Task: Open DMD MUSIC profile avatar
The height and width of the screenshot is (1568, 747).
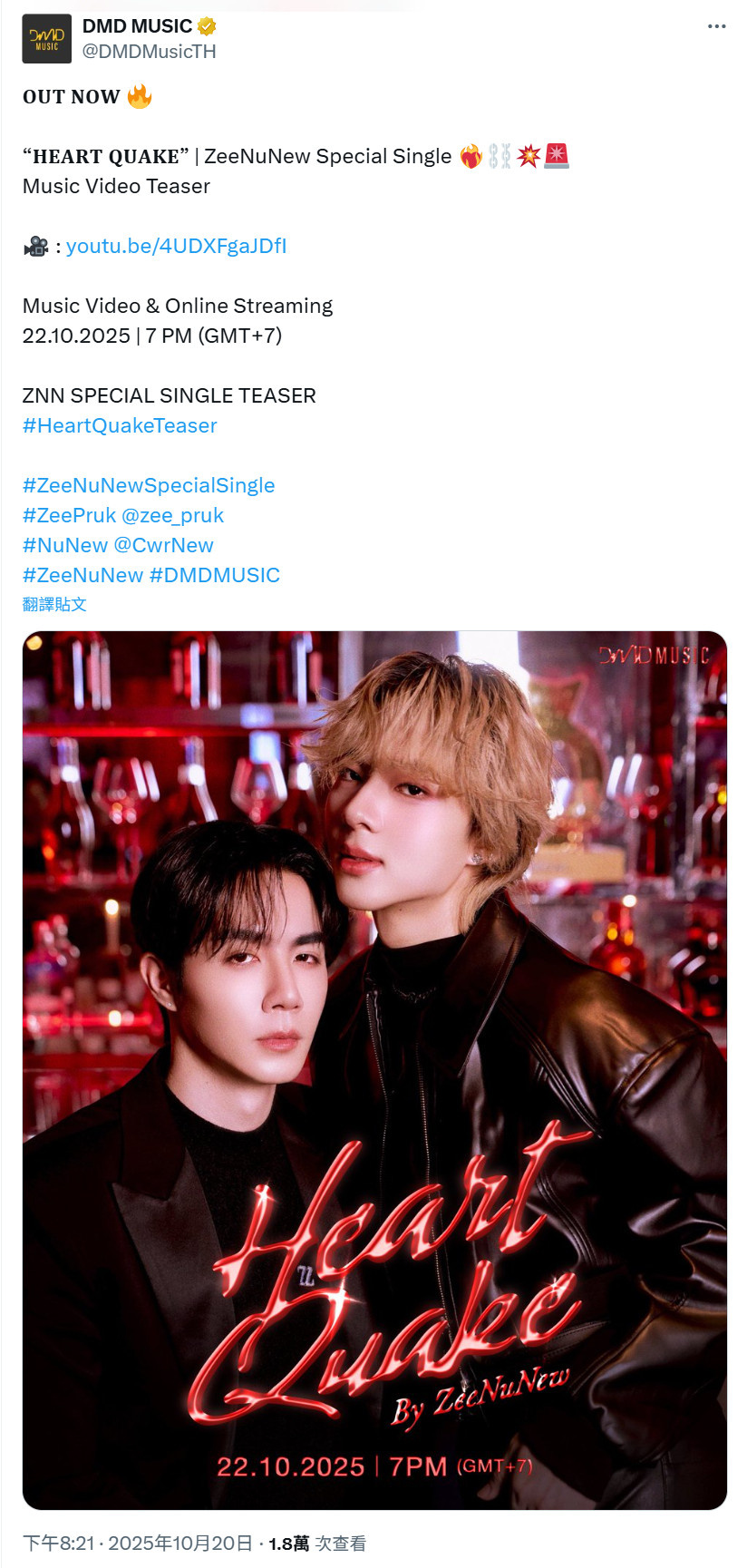Action: 46,39
